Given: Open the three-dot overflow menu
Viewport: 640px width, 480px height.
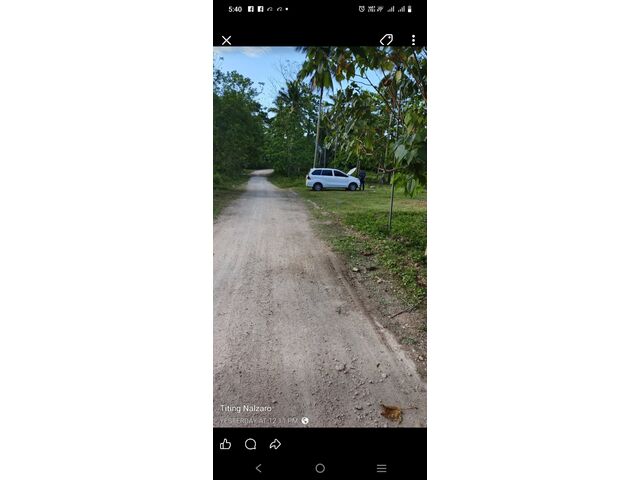Looking at the screenshot, I should point(413,40).
